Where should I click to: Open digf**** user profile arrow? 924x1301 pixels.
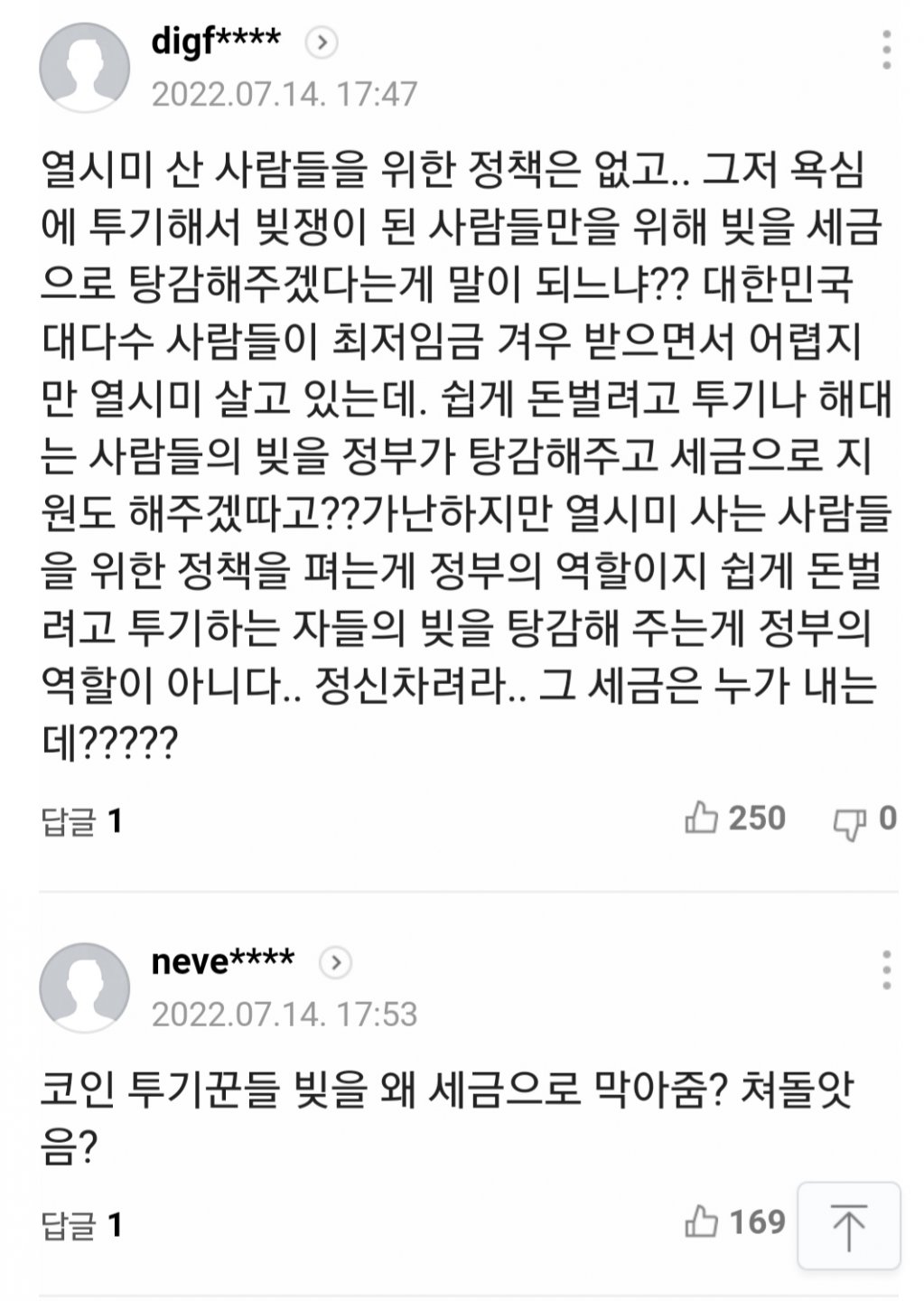click(x=322, y=42)
